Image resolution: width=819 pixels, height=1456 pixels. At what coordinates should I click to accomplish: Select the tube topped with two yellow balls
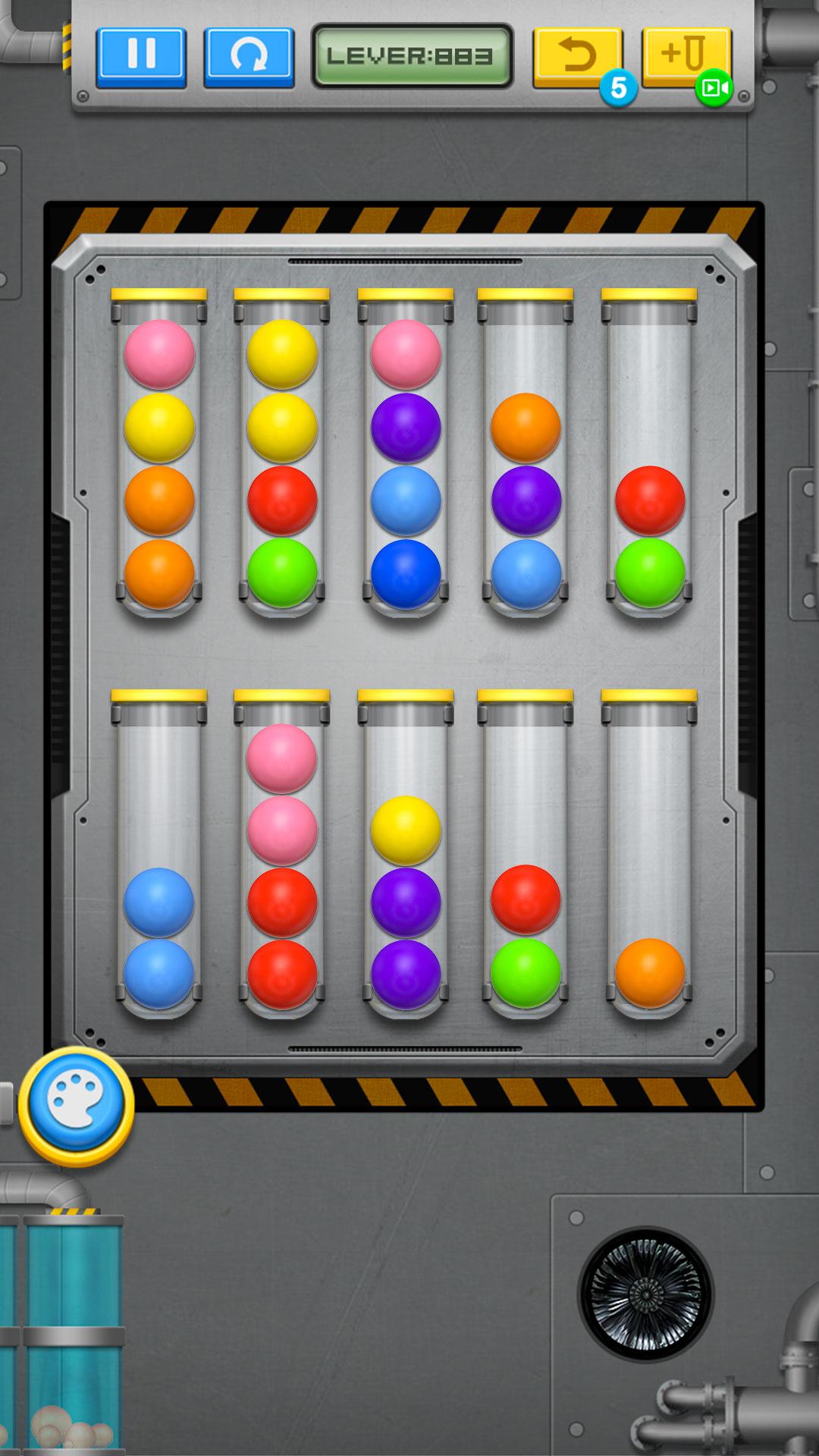coord(282,453)
